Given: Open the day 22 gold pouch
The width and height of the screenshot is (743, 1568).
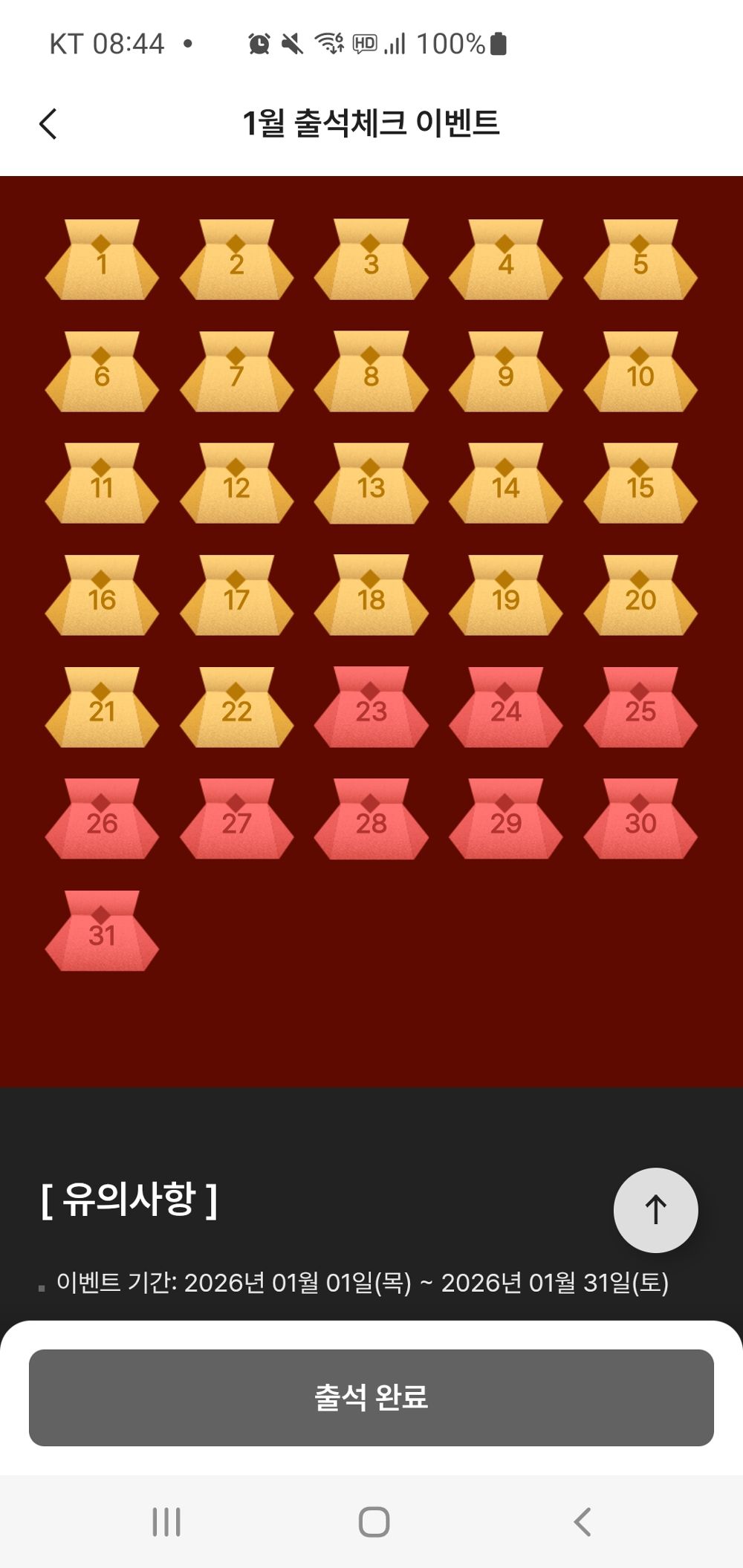Looking at the screenshot, I should coord(236,708).
